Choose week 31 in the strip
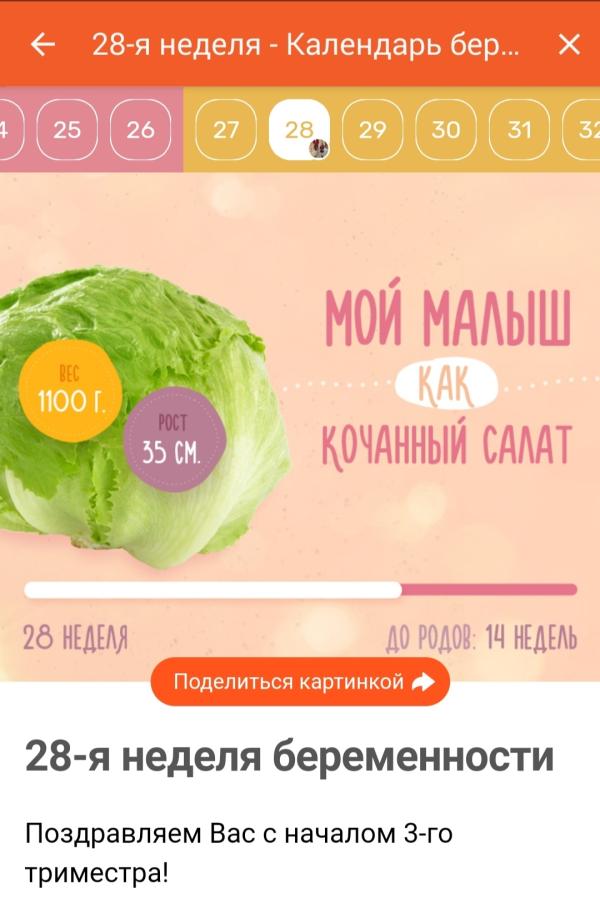Screen dimensions: 600x912 click(x=519, y=129)
